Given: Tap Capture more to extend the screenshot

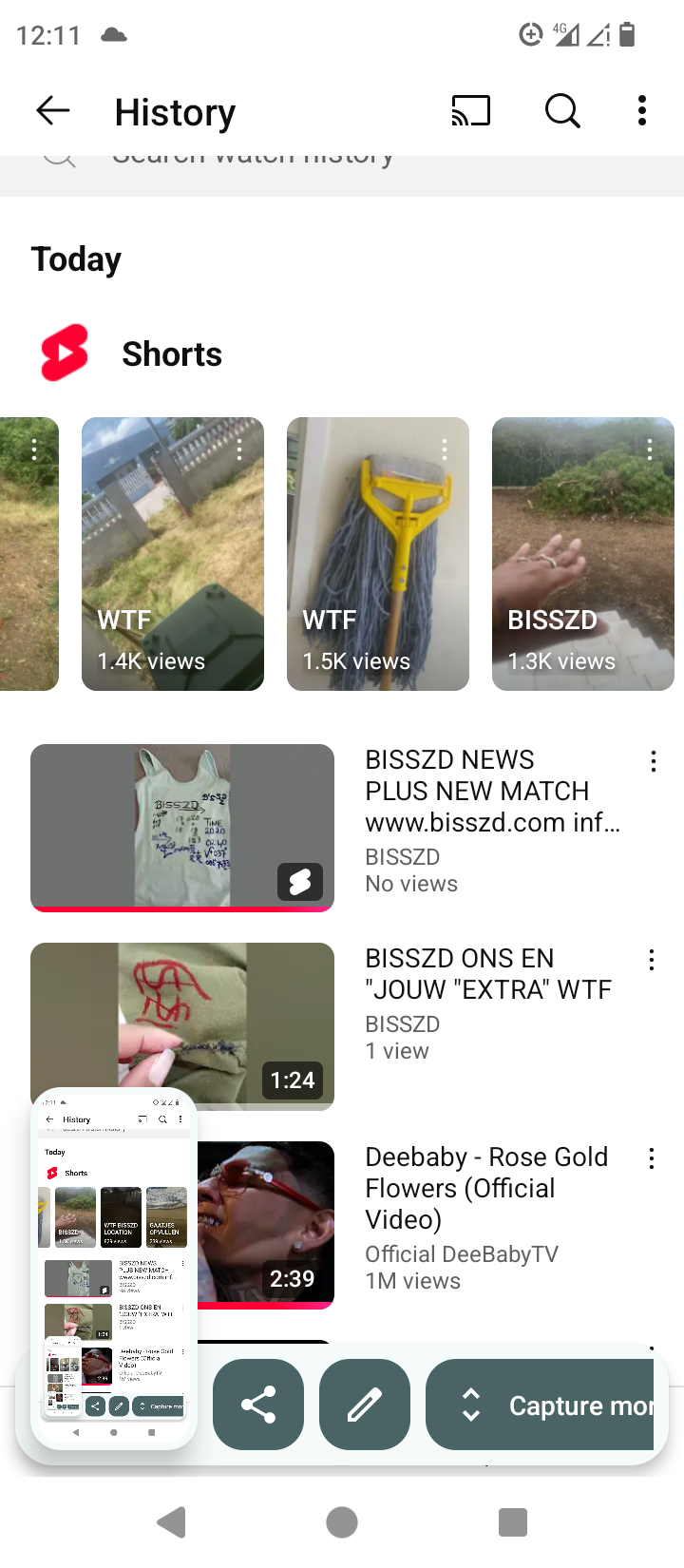Looking at the screenshot, I should pyautogui.click(x=541, y=1405).
